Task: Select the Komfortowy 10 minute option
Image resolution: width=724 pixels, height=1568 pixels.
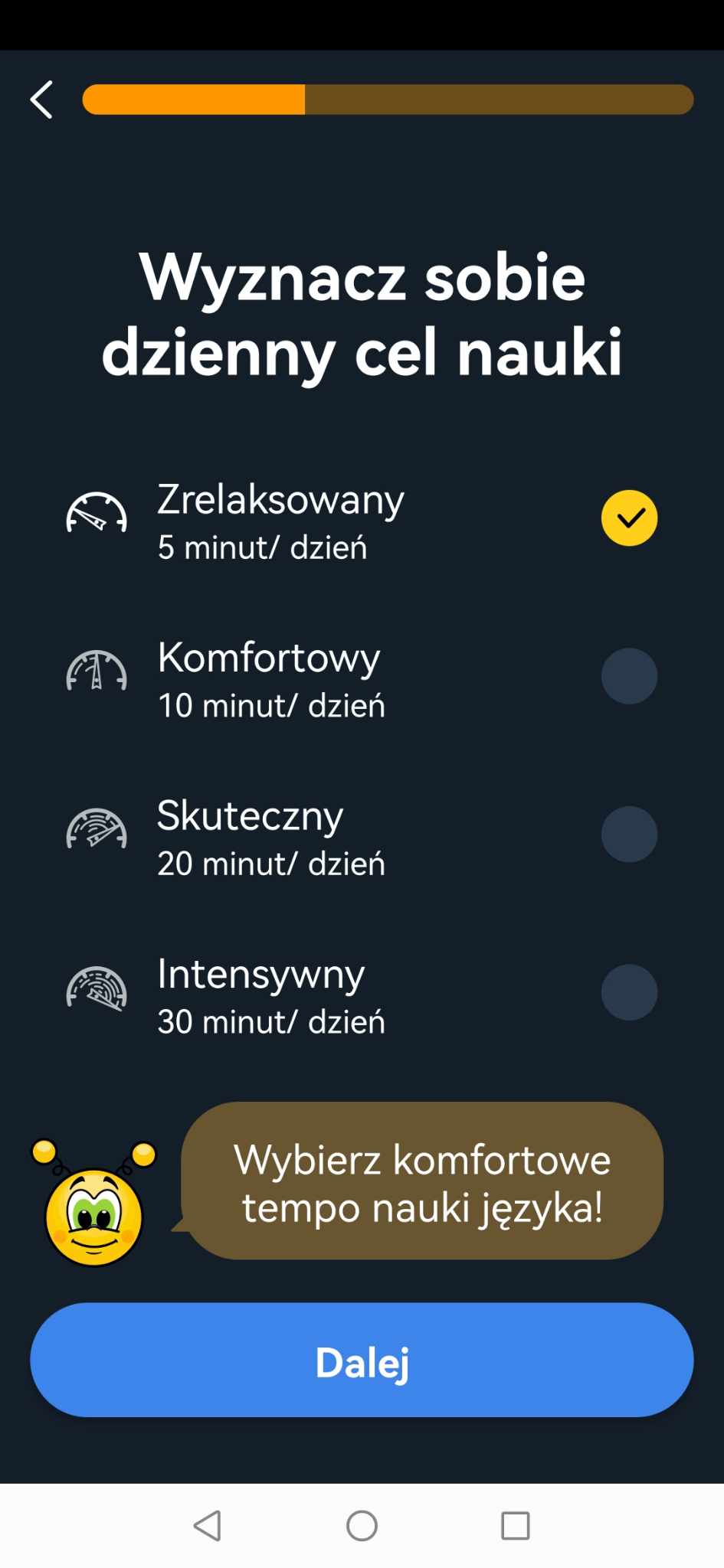Action: coord(629,675)
